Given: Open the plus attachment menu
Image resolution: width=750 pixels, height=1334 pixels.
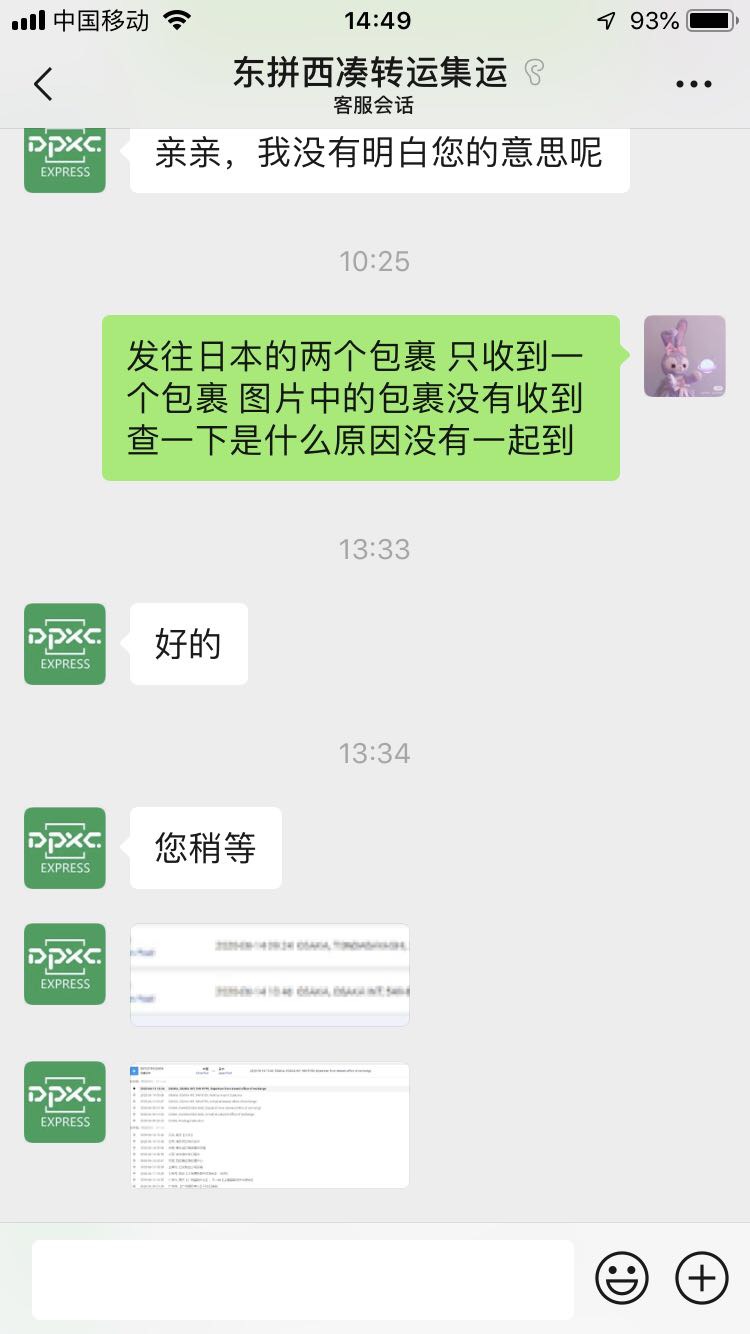Looking at the screenshot, I should pos(702,1278).
